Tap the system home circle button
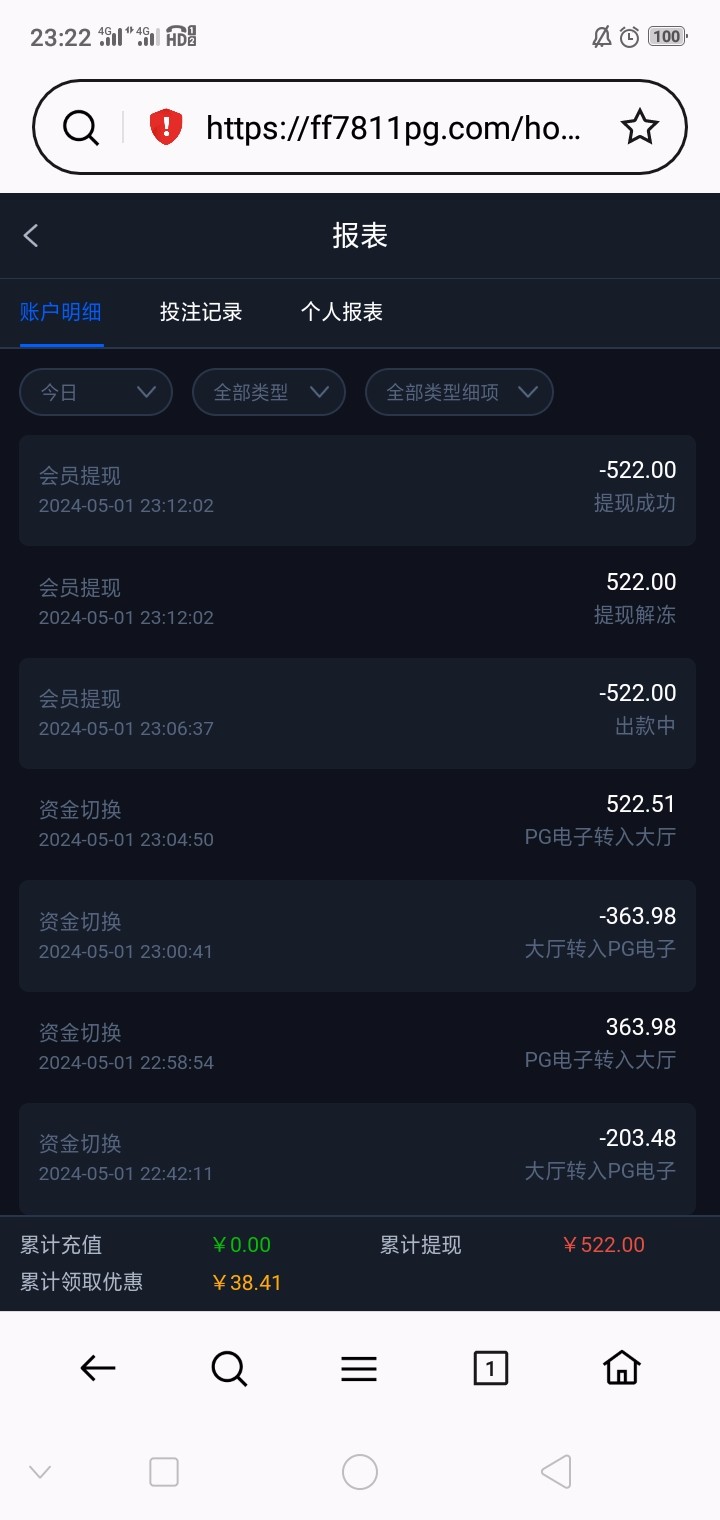 click(360, 1472)
